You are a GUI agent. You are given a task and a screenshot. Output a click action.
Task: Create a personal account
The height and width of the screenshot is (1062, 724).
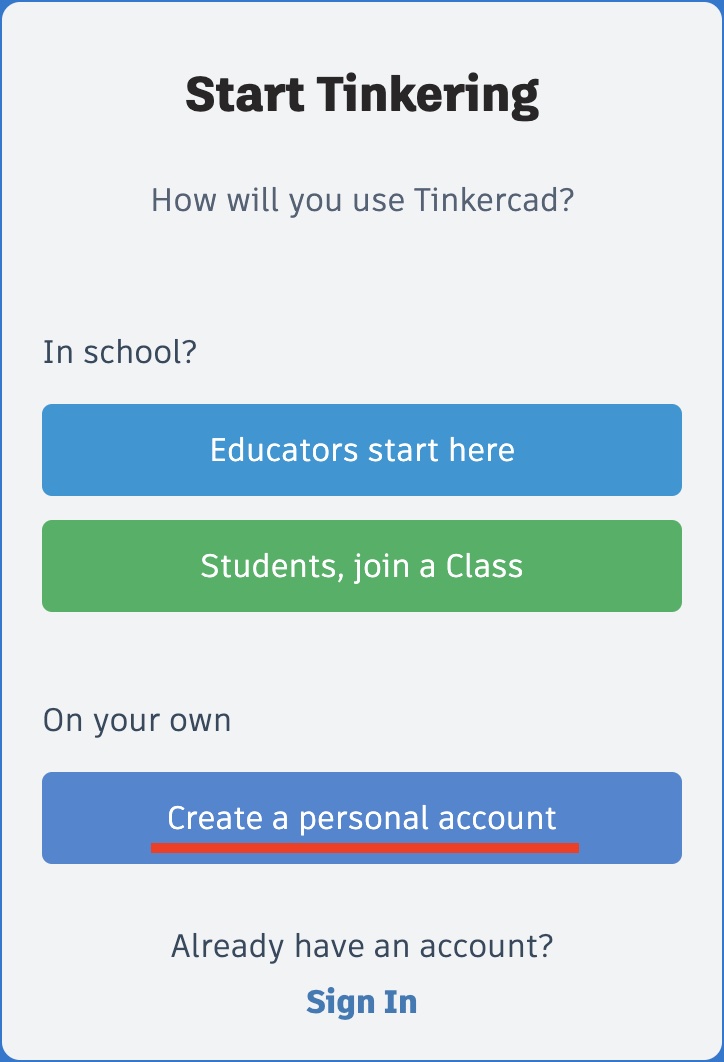pos(362,818)
